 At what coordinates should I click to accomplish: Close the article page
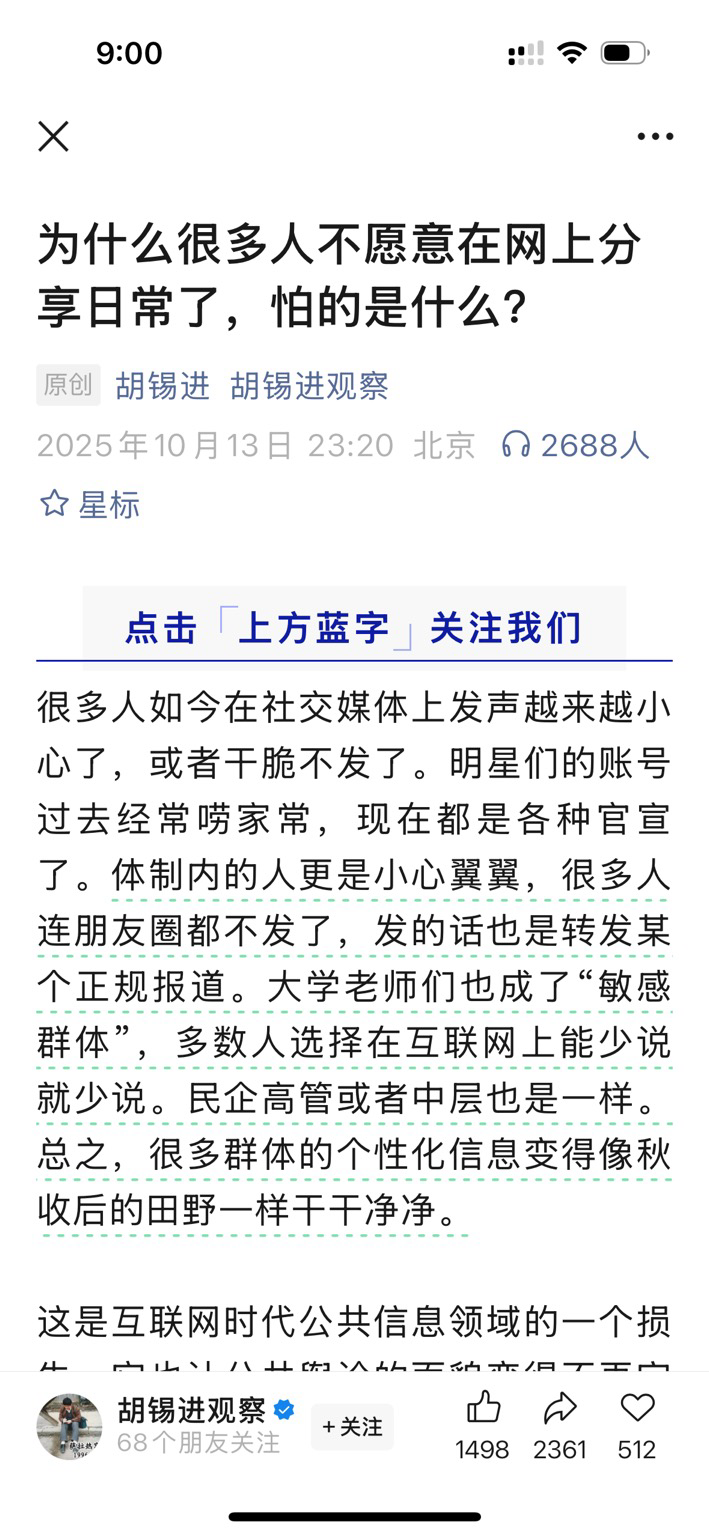click(x=53, y=136)
